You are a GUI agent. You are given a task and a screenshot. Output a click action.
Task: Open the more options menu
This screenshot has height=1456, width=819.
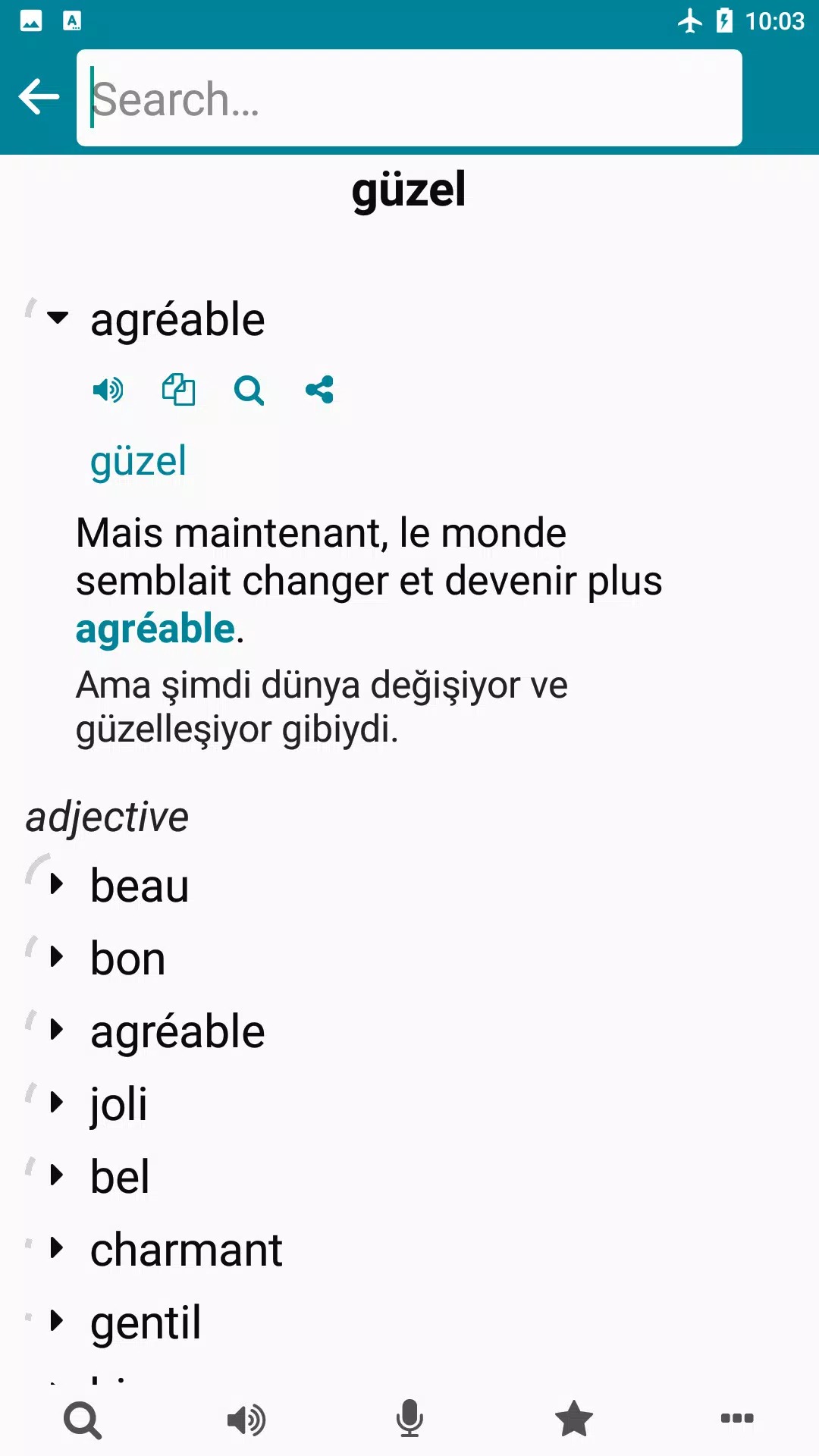pos(736,1418)
